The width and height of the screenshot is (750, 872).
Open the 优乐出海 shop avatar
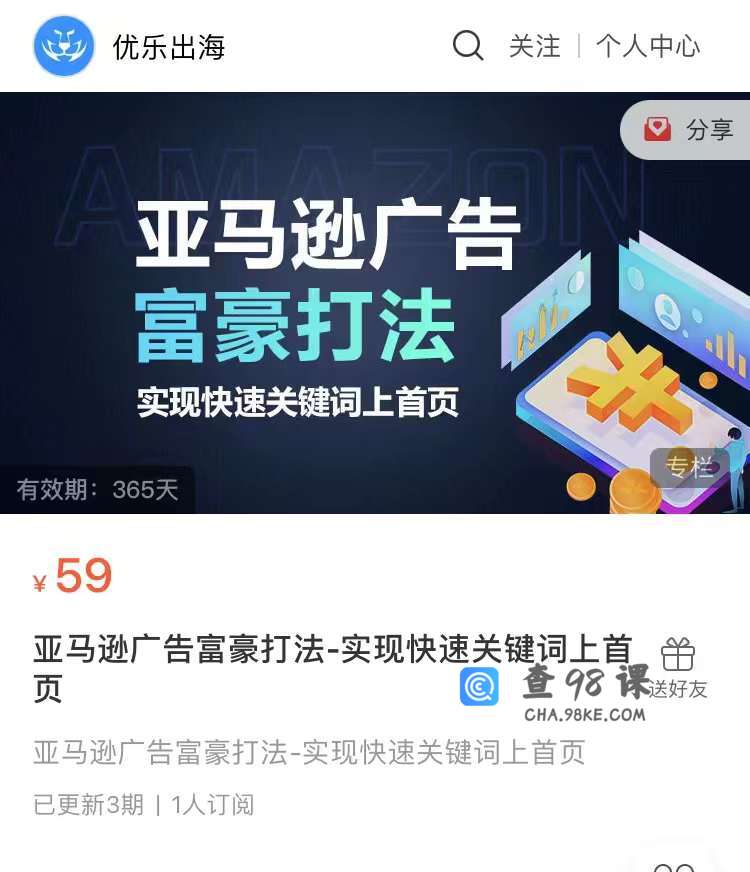64,46
